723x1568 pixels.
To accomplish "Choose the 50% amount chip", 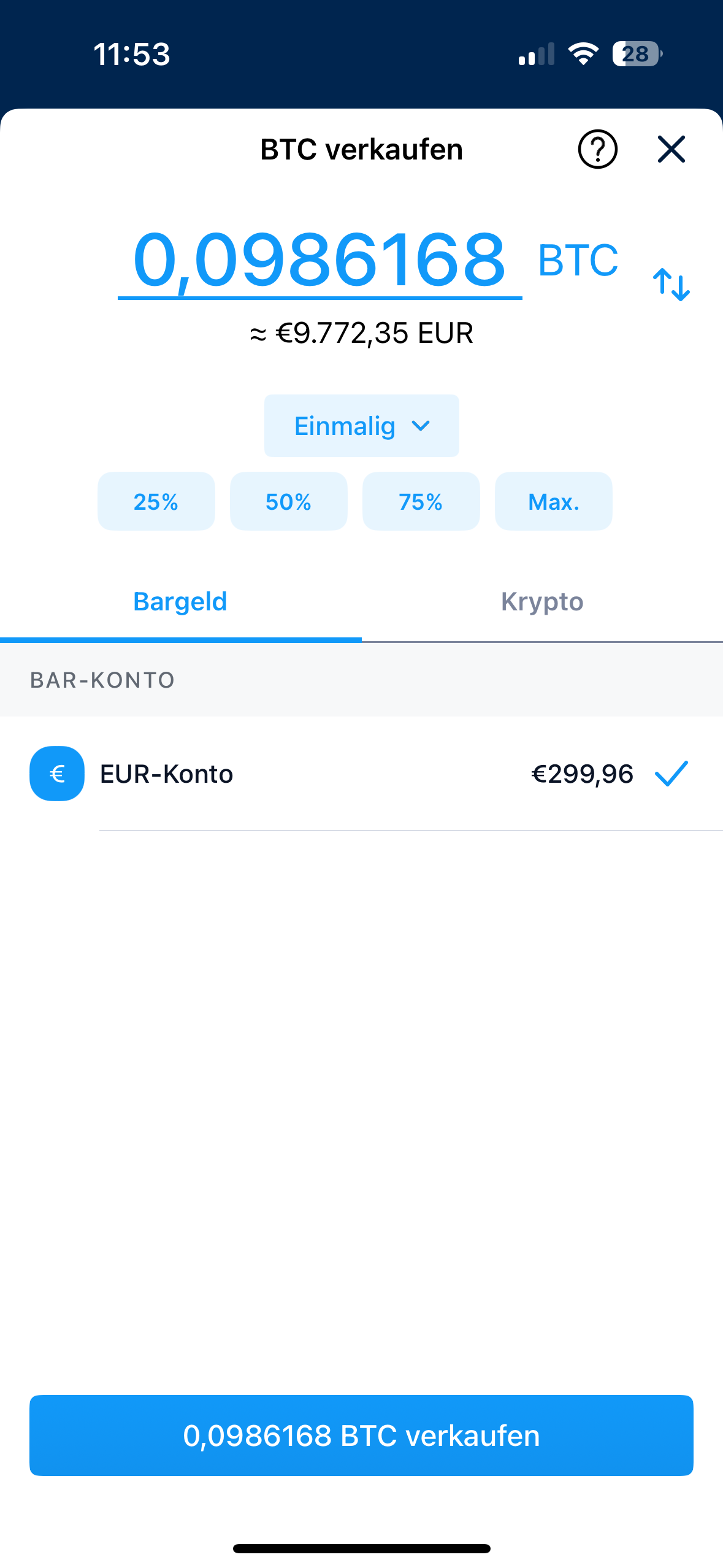I will click(289, 501).
